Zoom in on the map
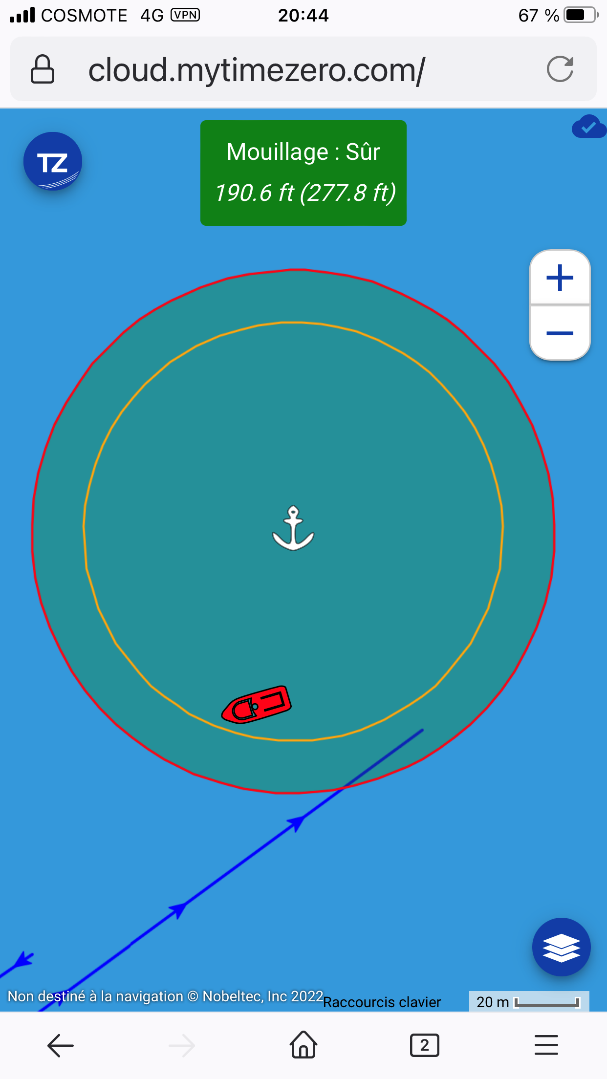 [x=559, y=278]
